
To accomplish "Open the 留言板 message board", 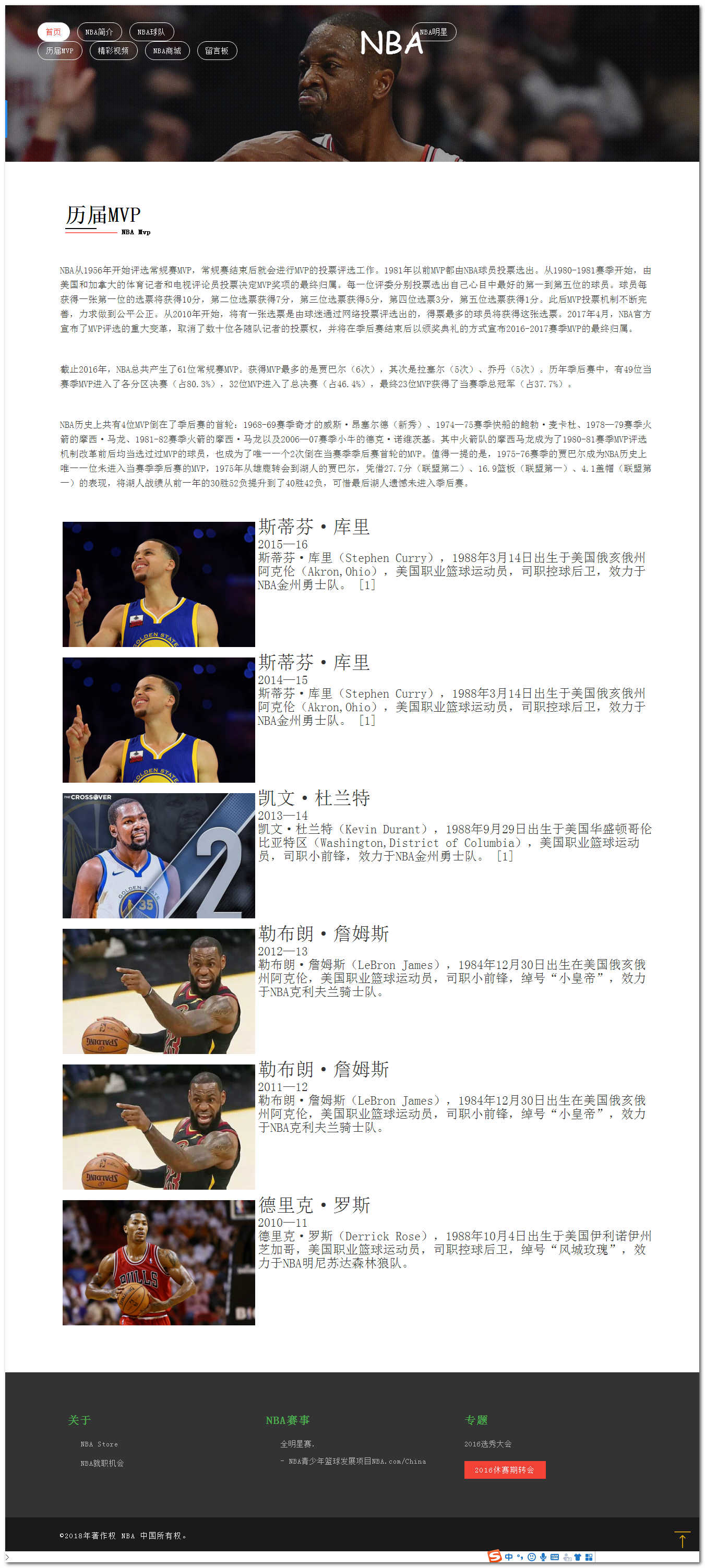I will [x=217, y=51].
